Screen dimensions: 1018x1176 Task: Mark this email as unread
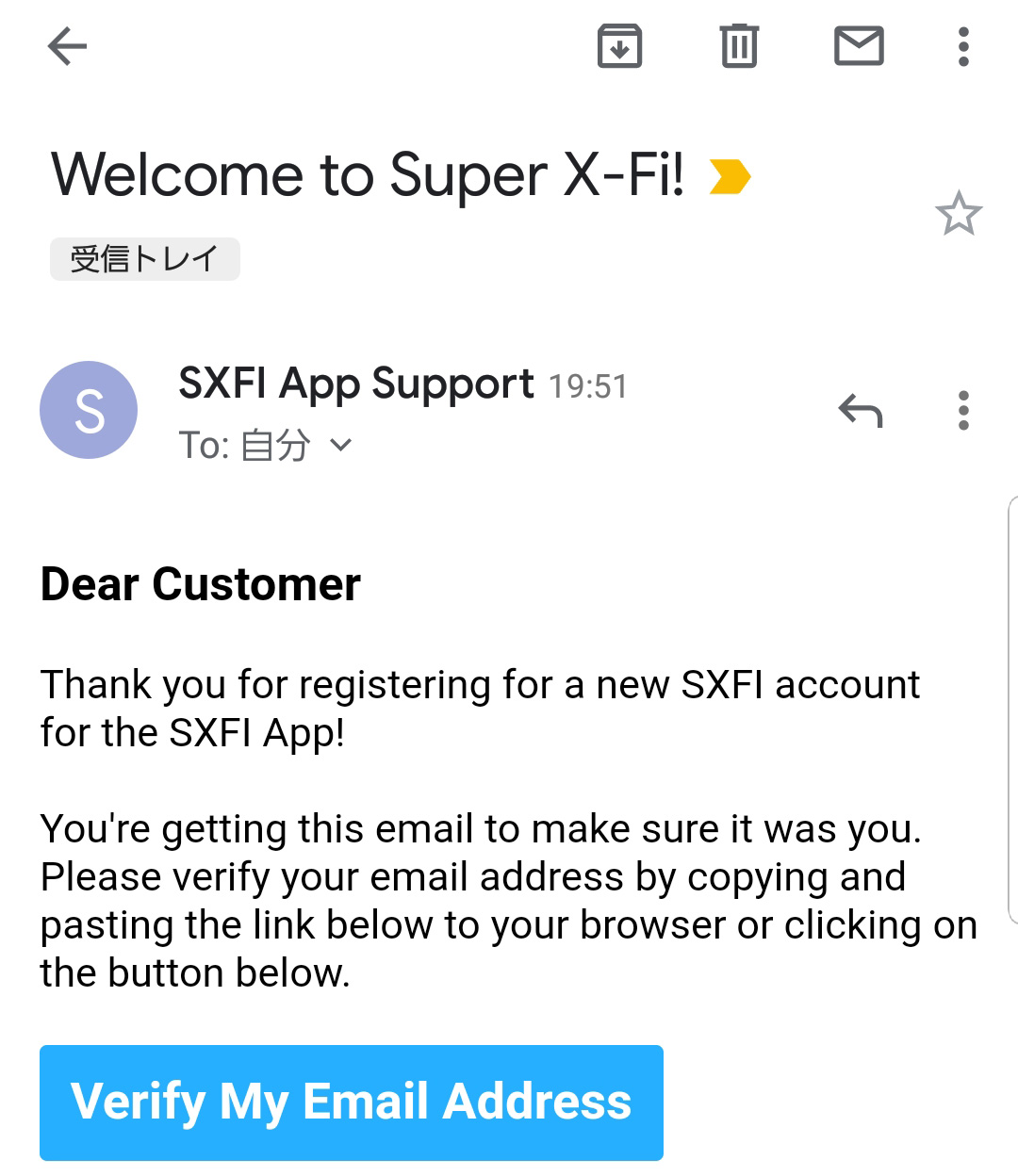tap(859, 46)
